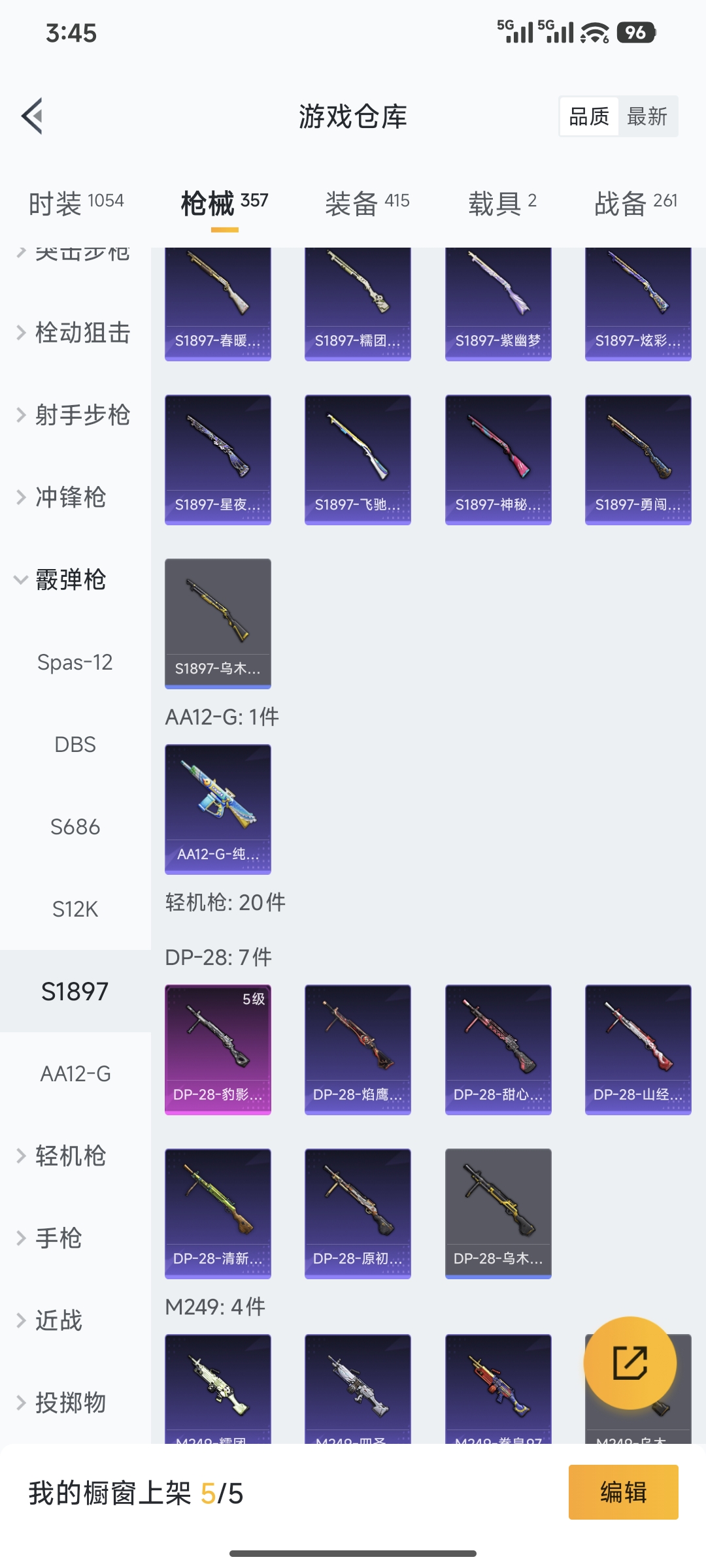Screen dimensions: 706x1568
Task: Expand the 近战 category
Action: [59, 1320]
